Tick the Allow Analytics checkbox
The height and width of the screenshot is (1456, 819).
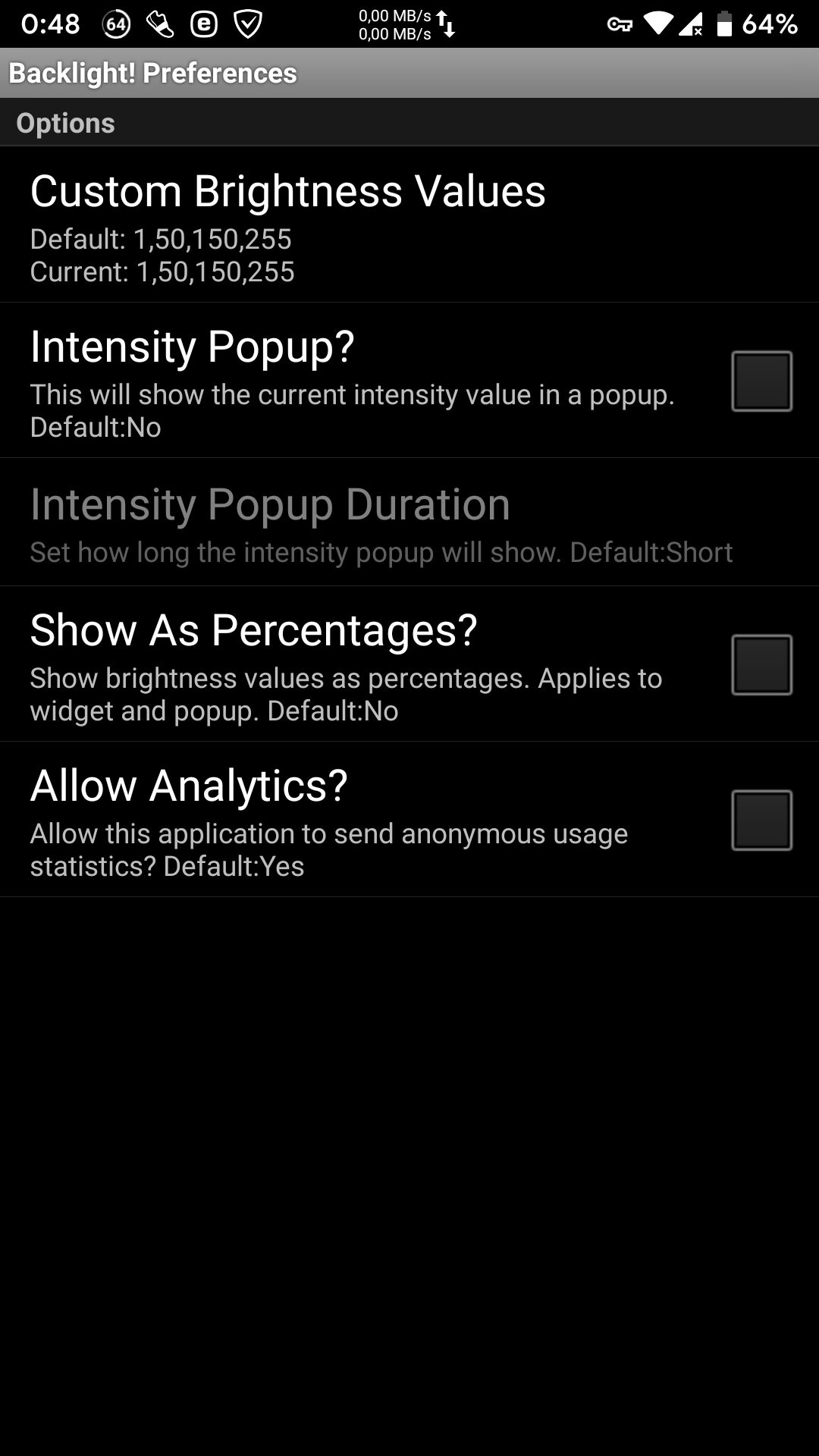(x=761, y=820)
